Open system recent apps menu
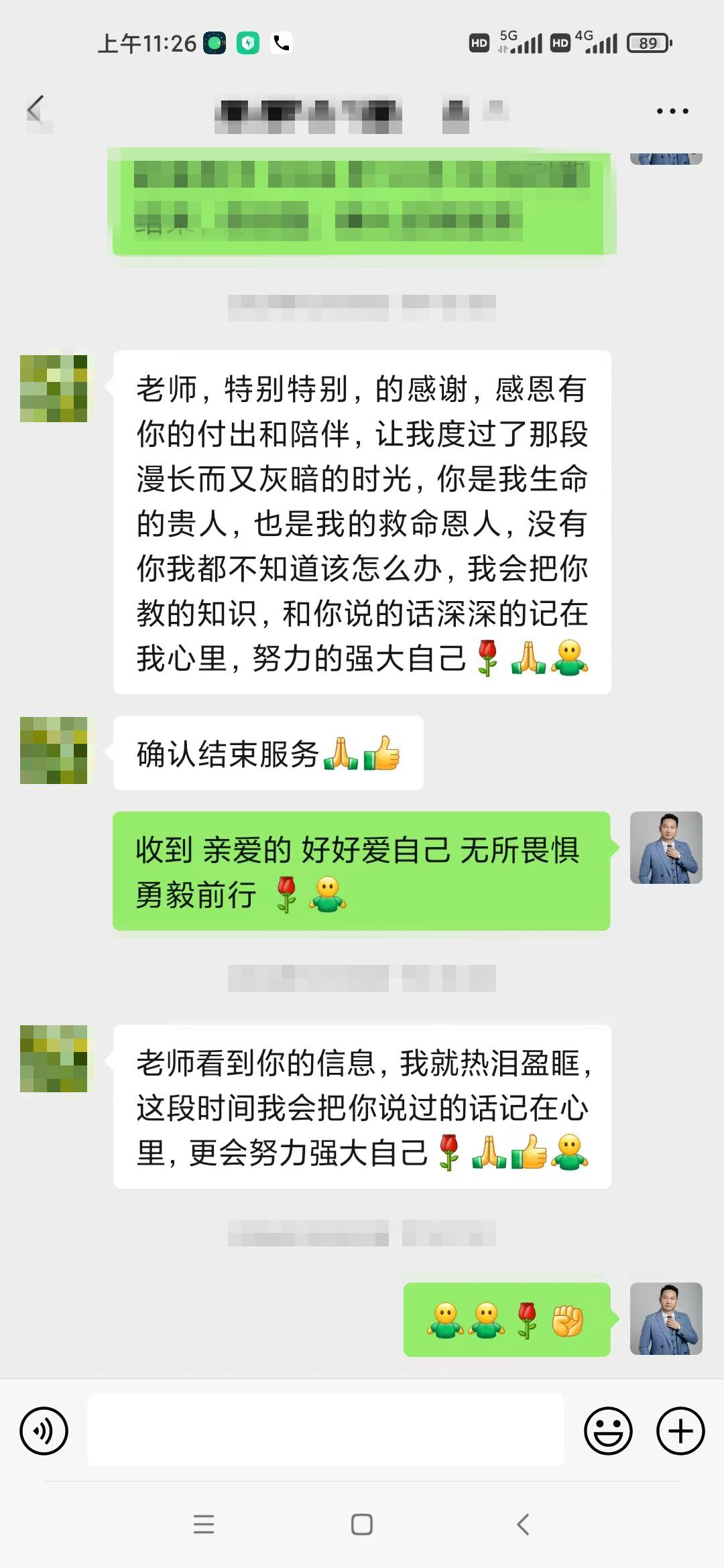The height and width of the screenshot is (1568, 724). (x=204, y=1524)
